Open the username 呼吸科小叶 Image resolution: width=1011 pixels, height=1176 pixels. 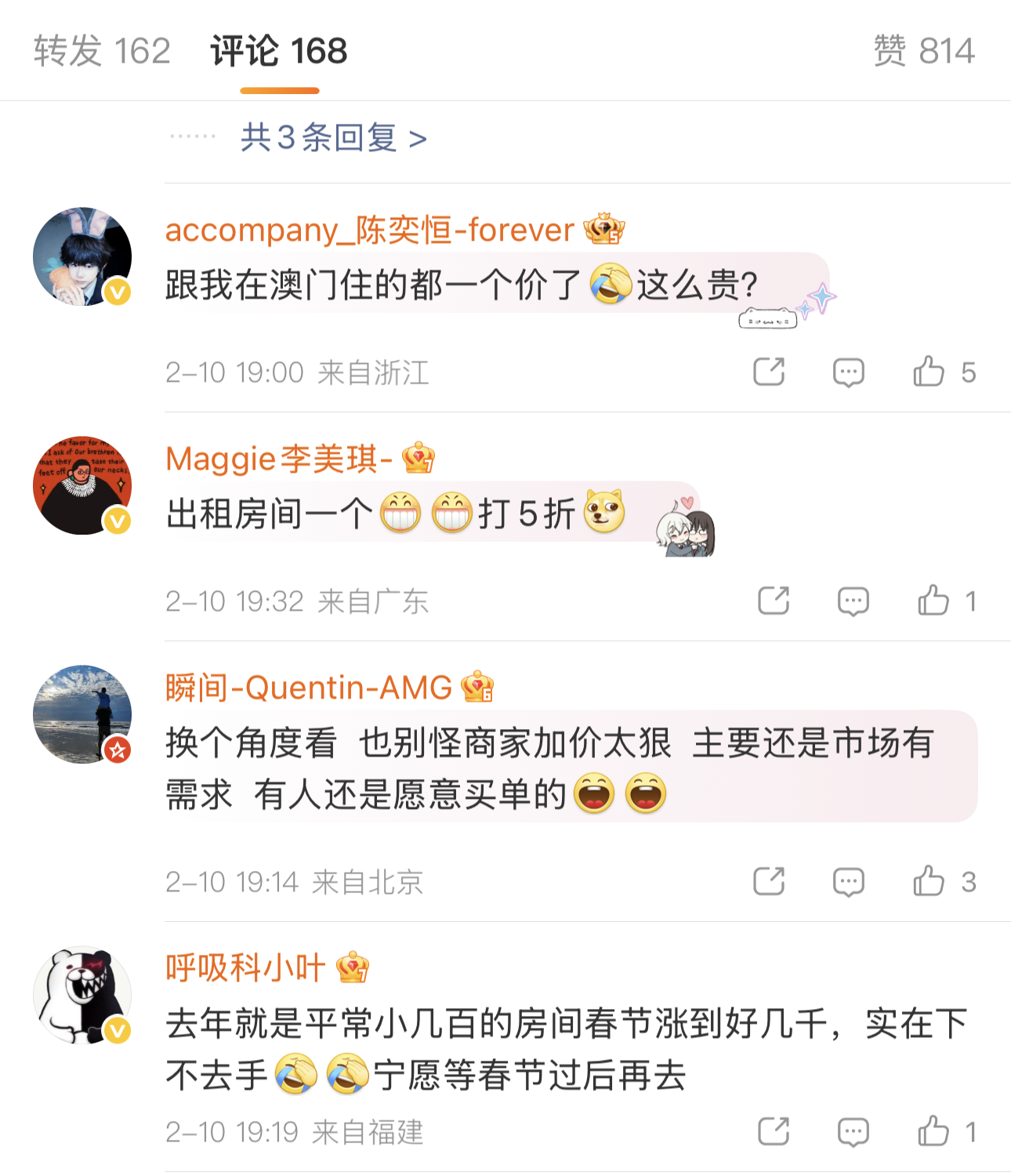pos(245,968)
